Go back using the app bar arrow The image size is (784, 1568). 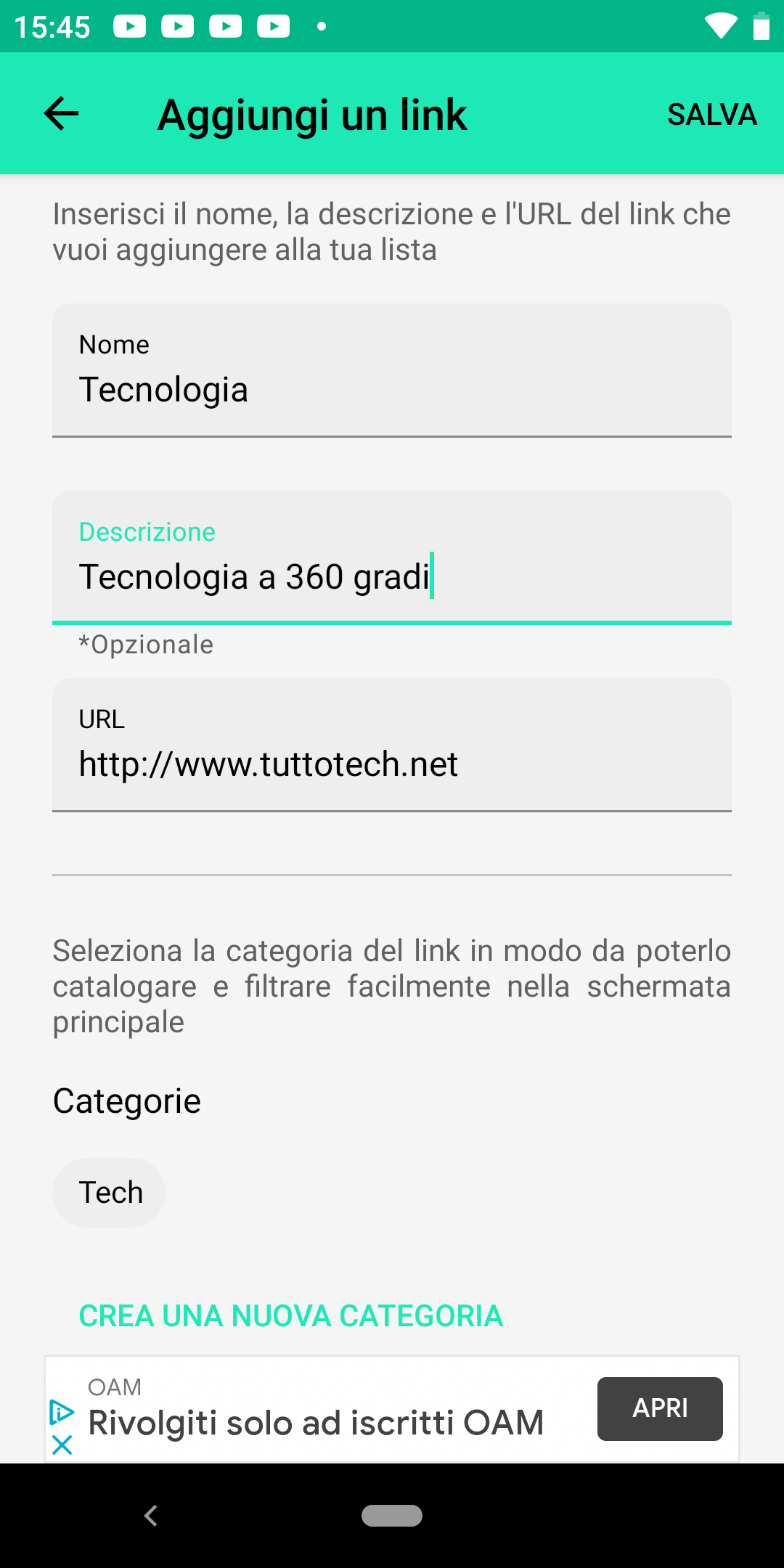pyautogui.click(x=61, y=114)
